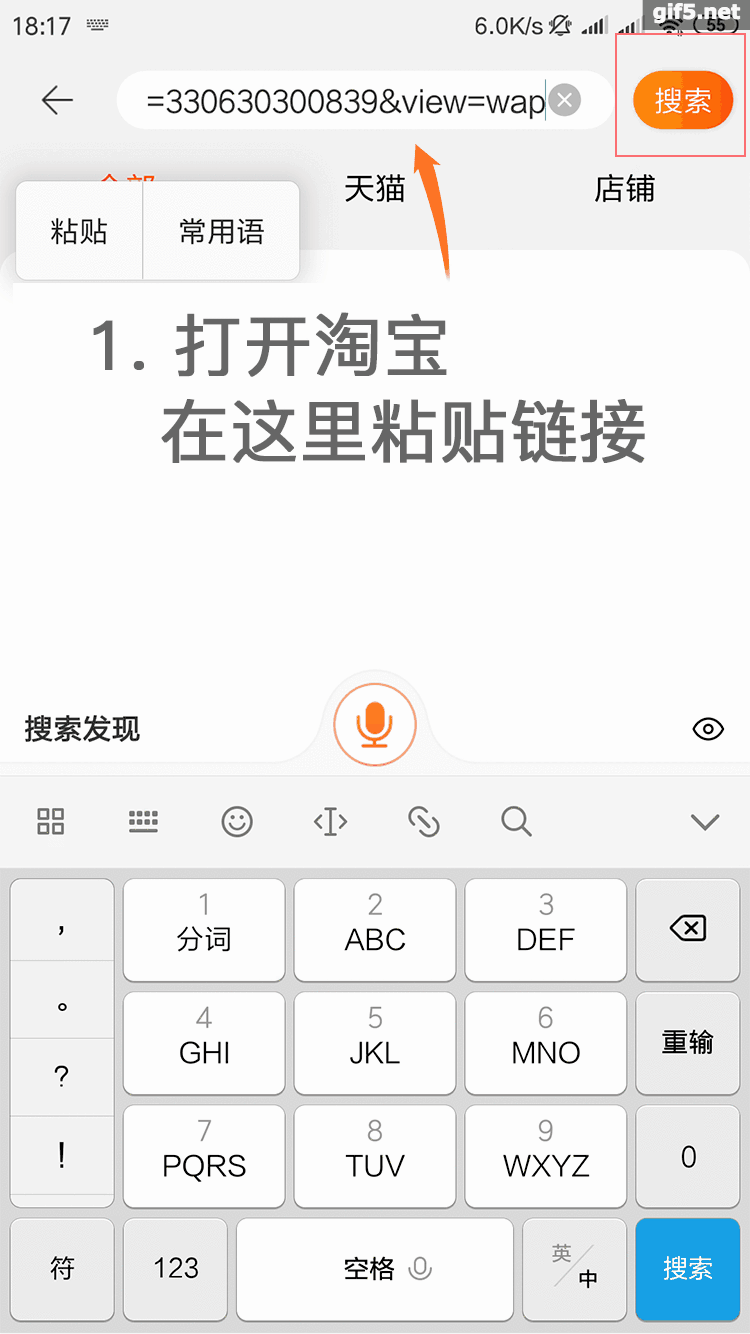750x1334 pixels.
Task: Switch to the 123 numeric keyboard
Action: tap(176, 1268)
